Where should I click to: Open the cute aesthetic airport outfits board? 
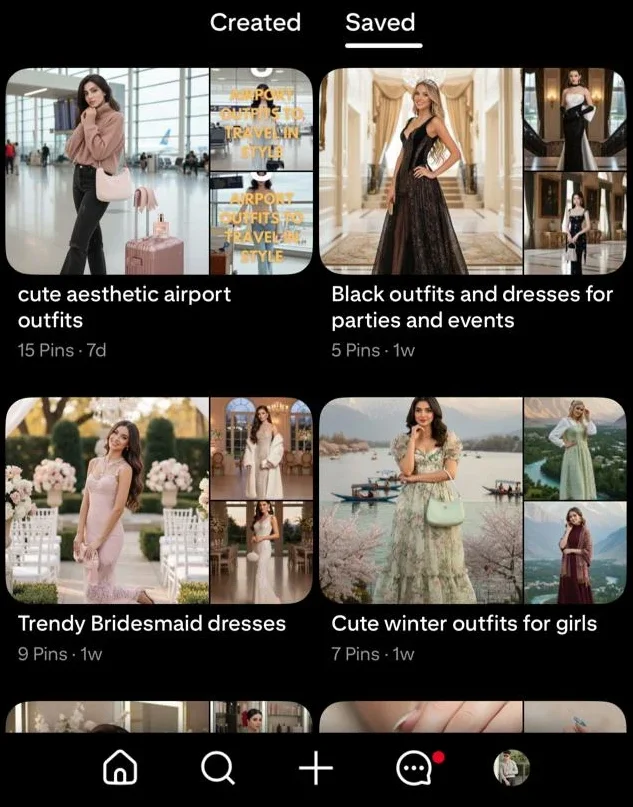159,171
